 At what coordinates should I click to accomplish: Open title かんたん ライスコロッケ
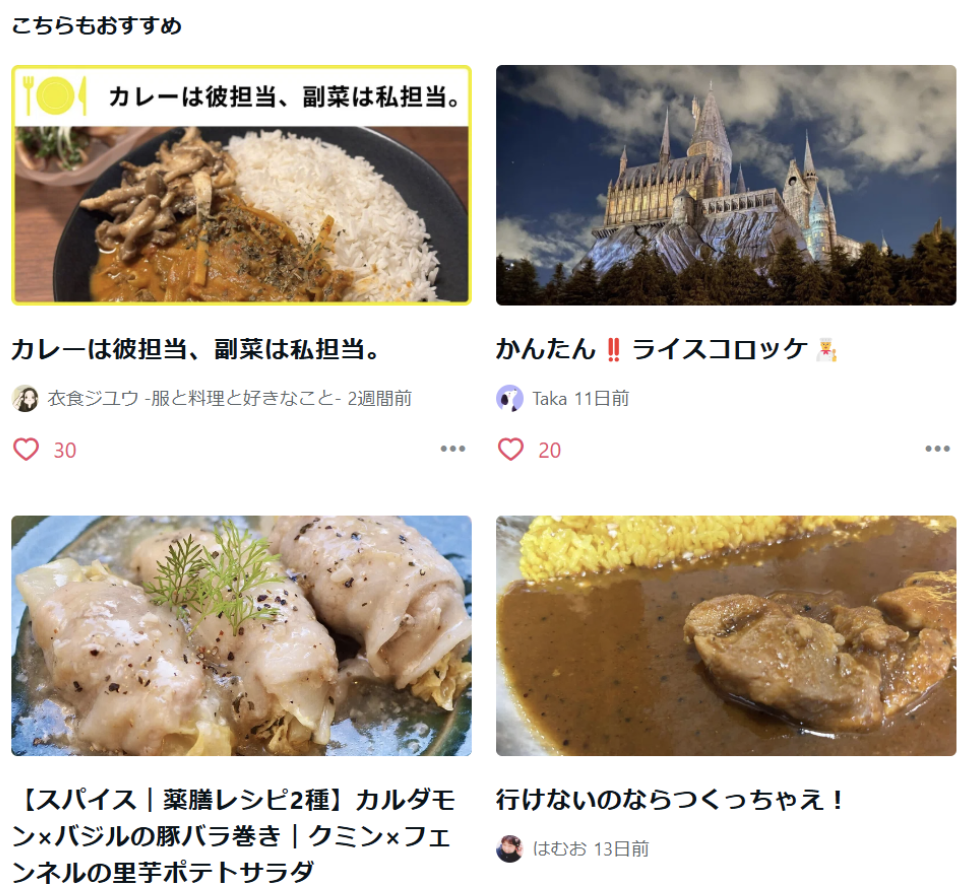[x=652, y=349]
